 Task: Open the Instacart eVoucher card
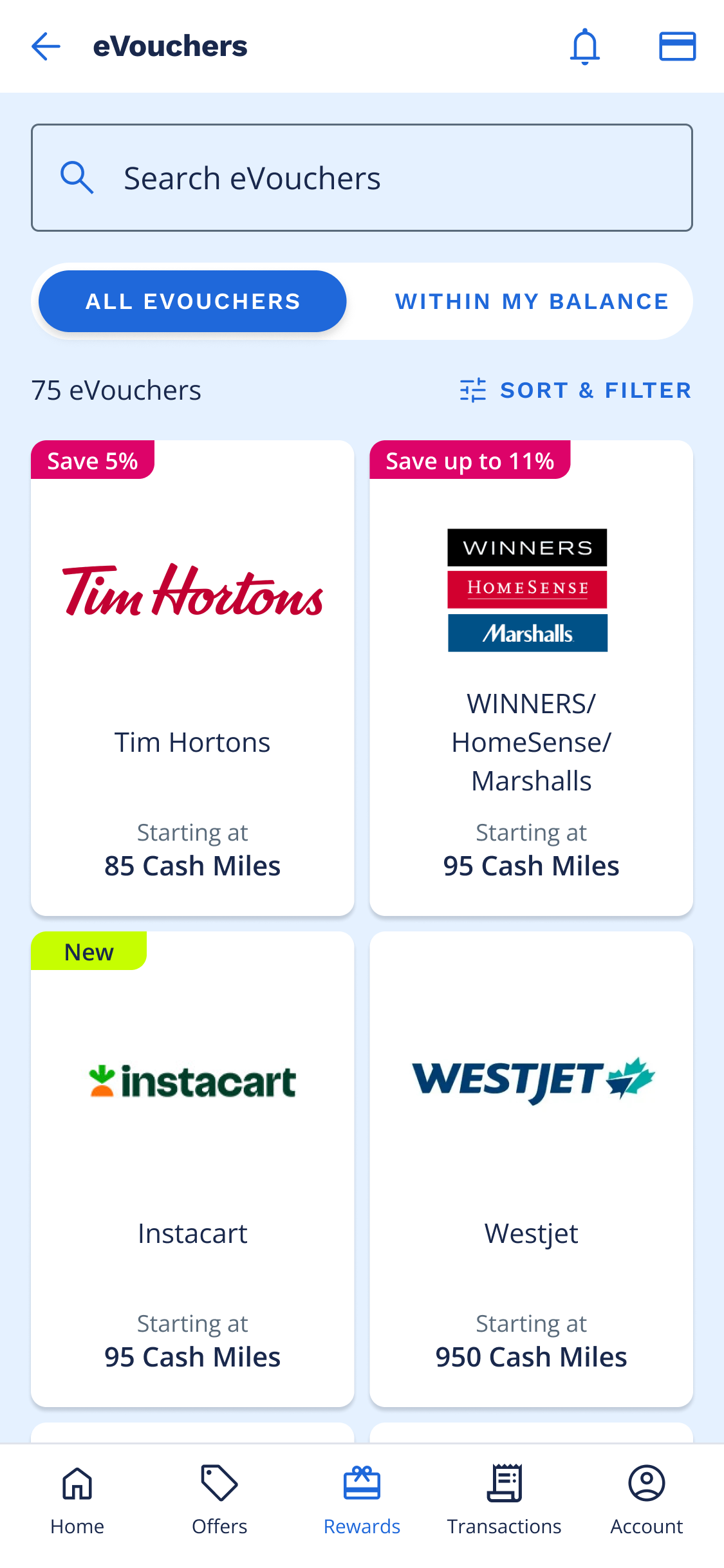click(x=192, y=1169)
